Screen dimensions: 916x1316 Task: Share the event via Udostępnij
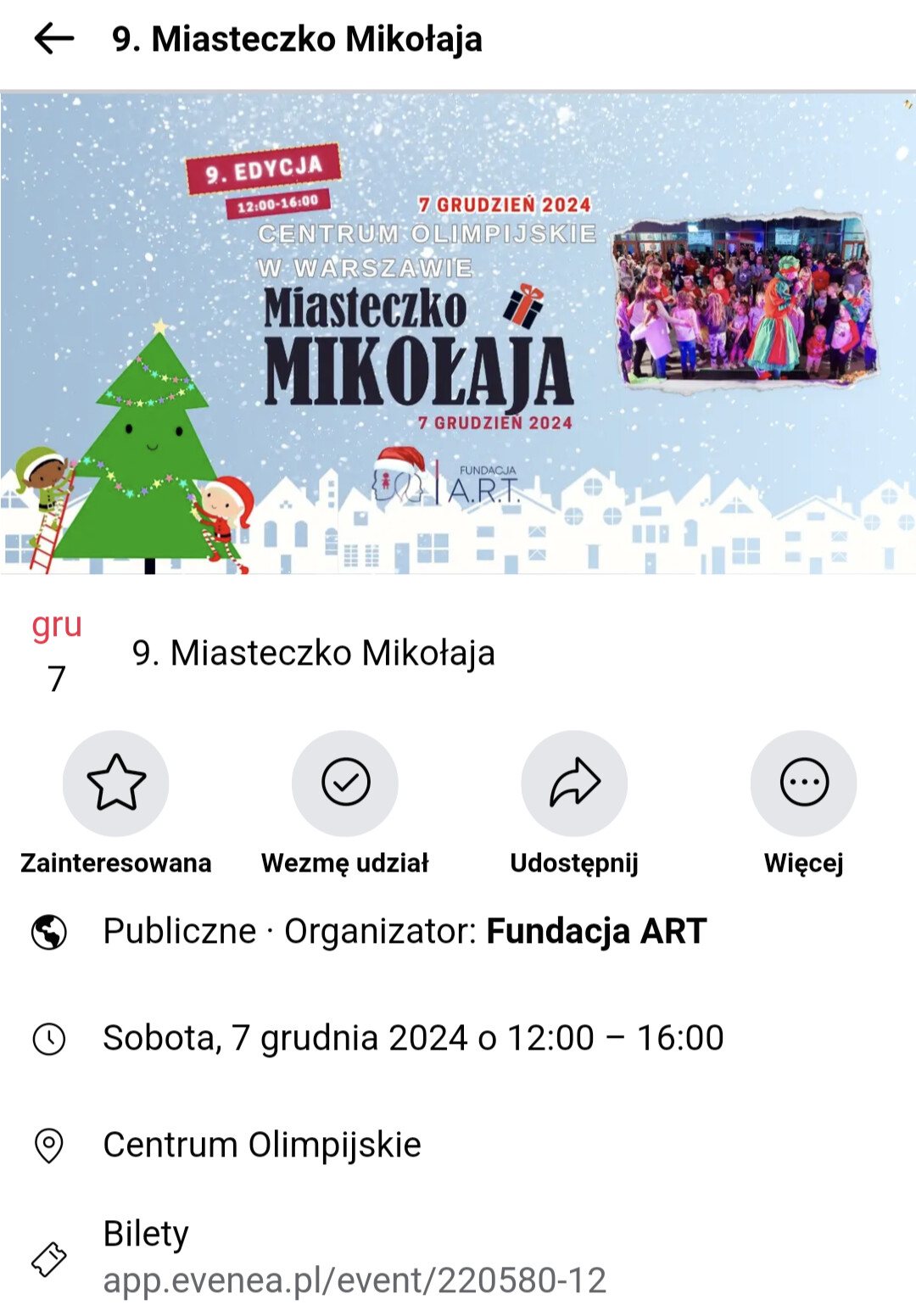574,783
